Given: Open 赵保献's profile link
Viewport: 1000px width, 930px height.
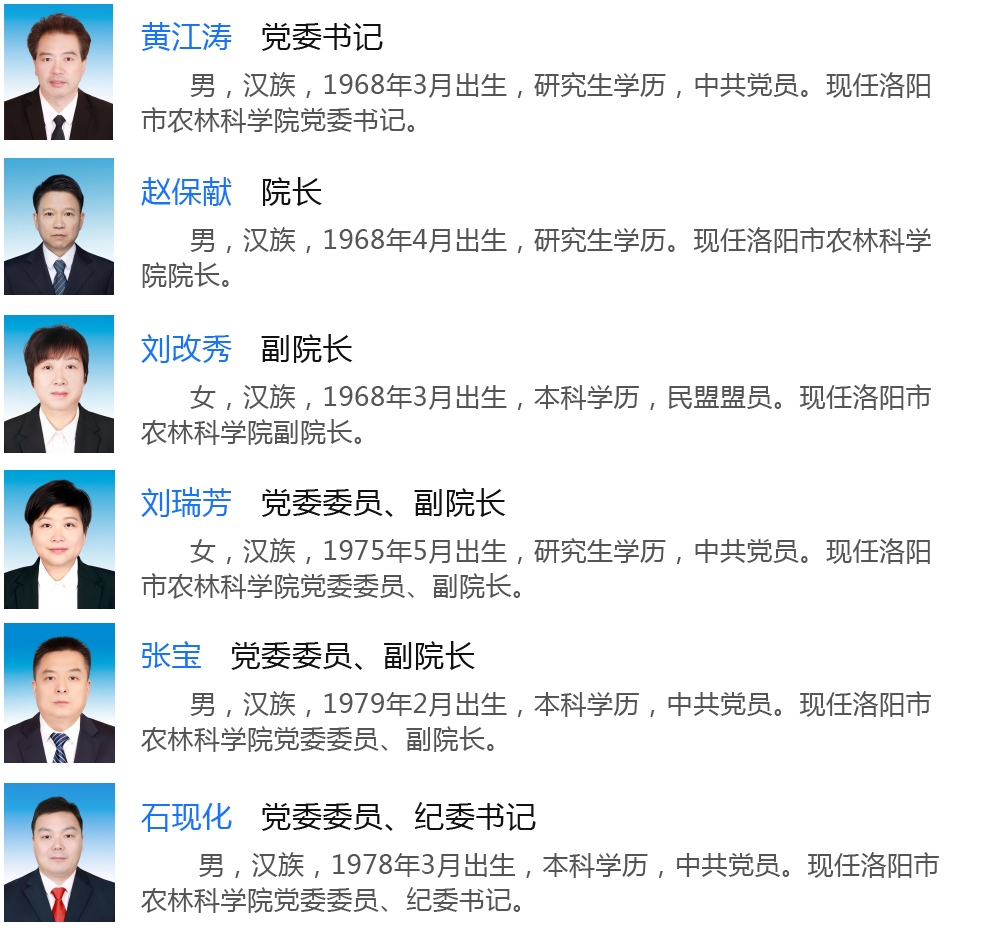Looking at the screenshot, I should click(186, 192).
